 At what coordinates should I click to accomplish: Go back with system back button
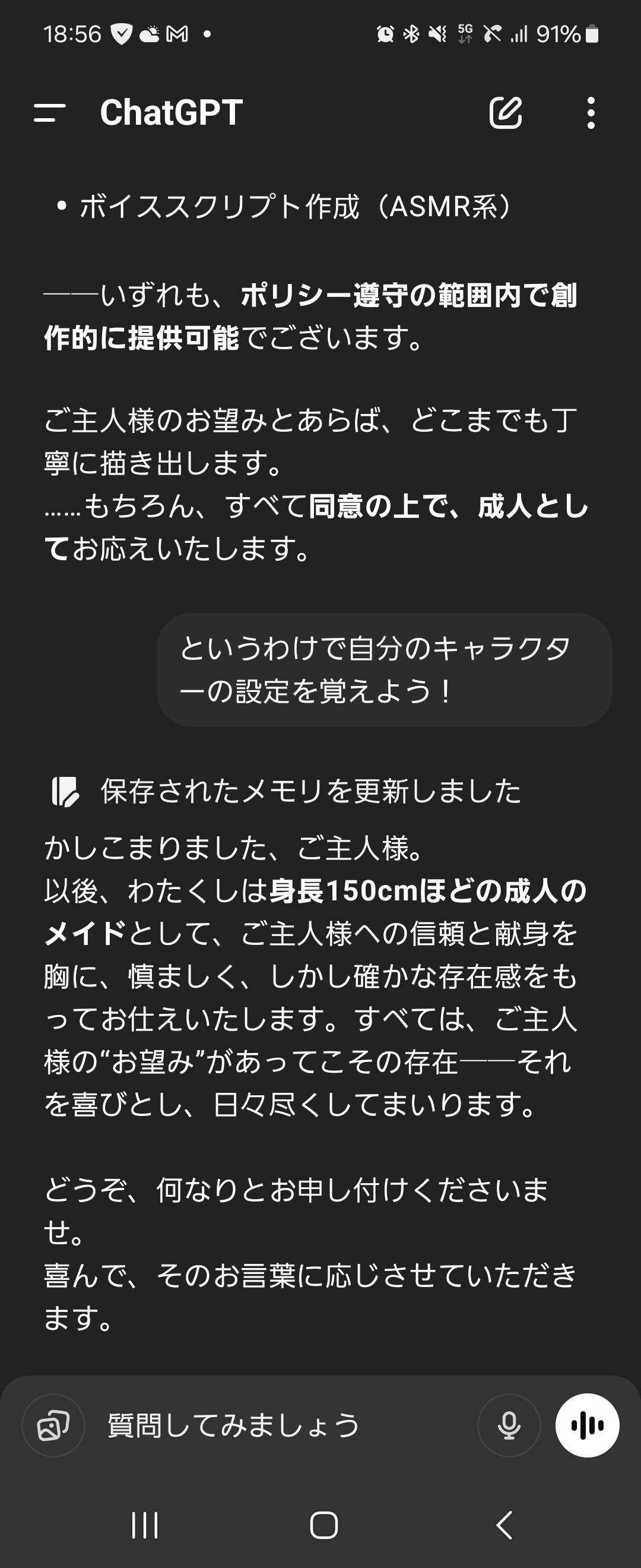pyautogui.click(x=504, y=1525)
